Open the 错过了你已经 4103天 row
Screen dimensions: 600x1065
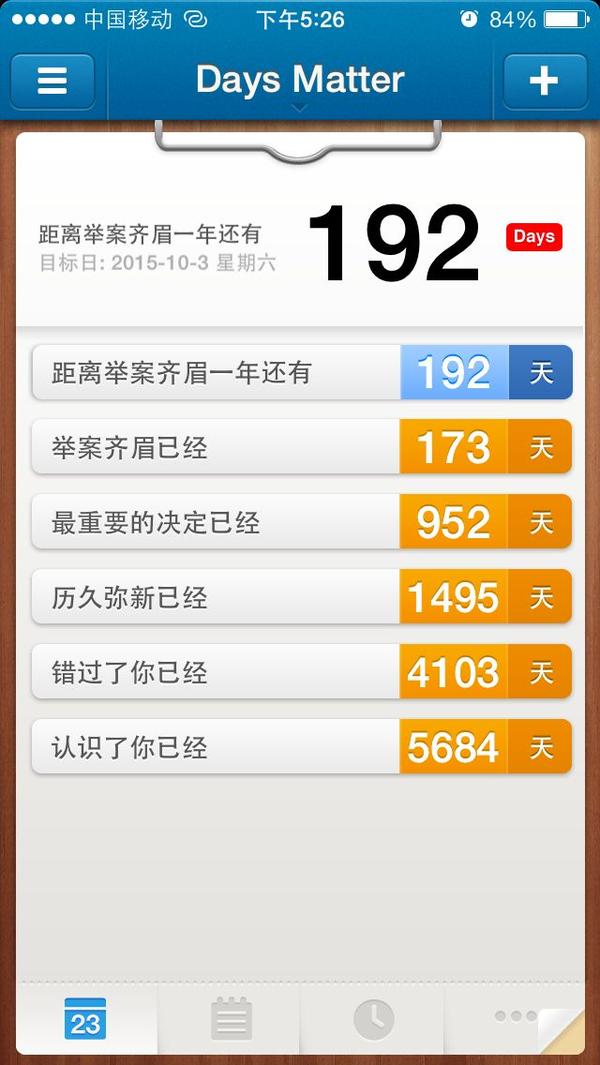[302, 672]
